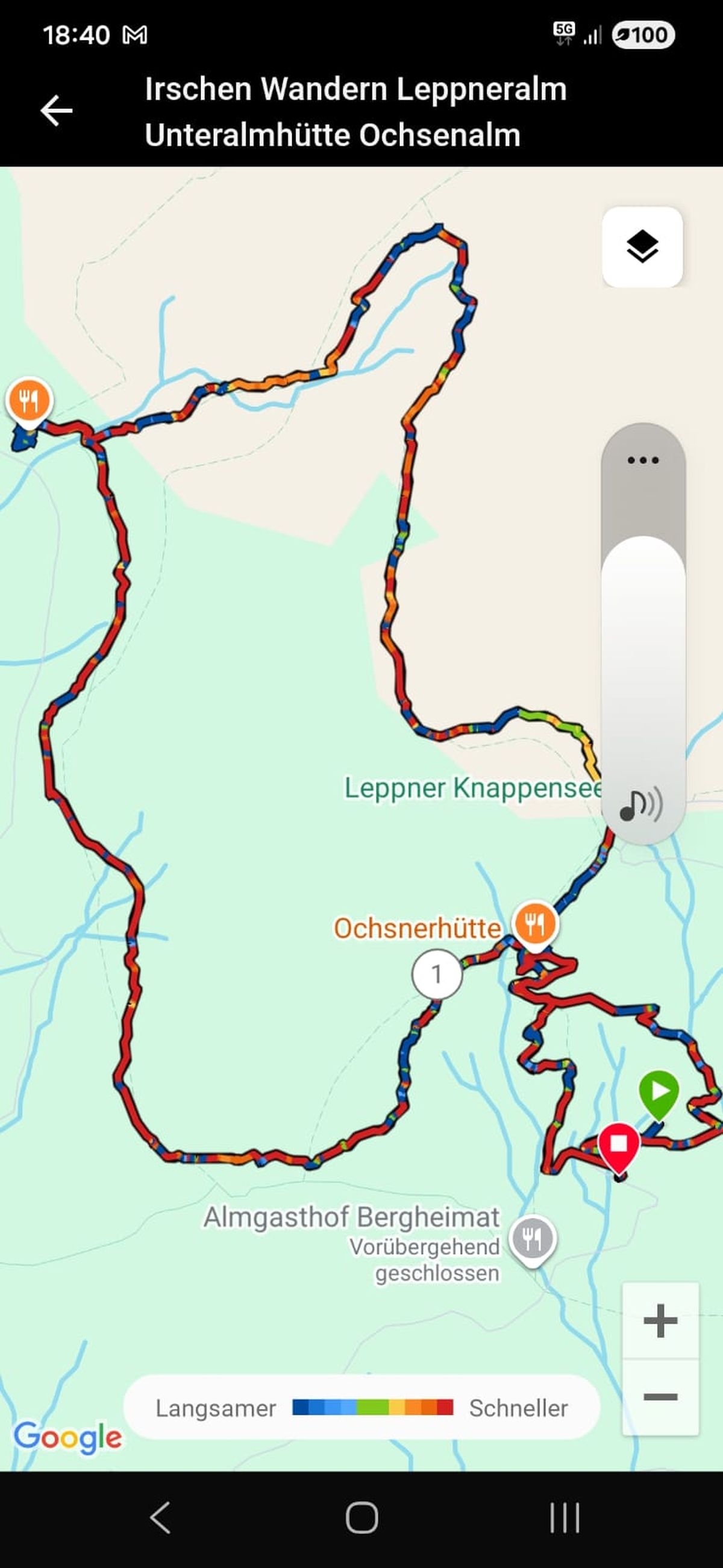Open the recent apps overview
The width and height of the screenshot is (723, 1568).
564,1517
